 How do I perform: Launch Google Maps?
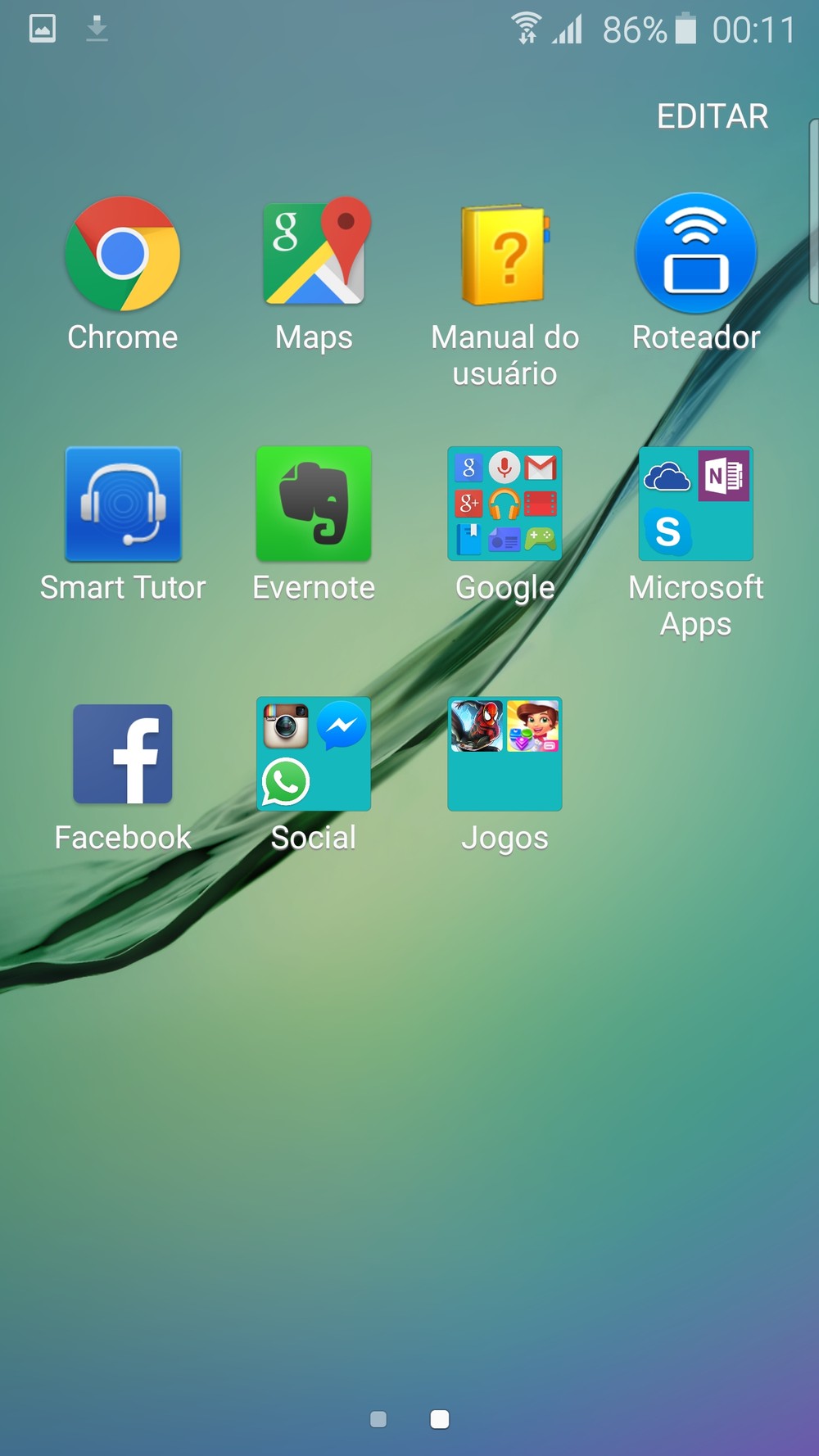coord(314,254)
